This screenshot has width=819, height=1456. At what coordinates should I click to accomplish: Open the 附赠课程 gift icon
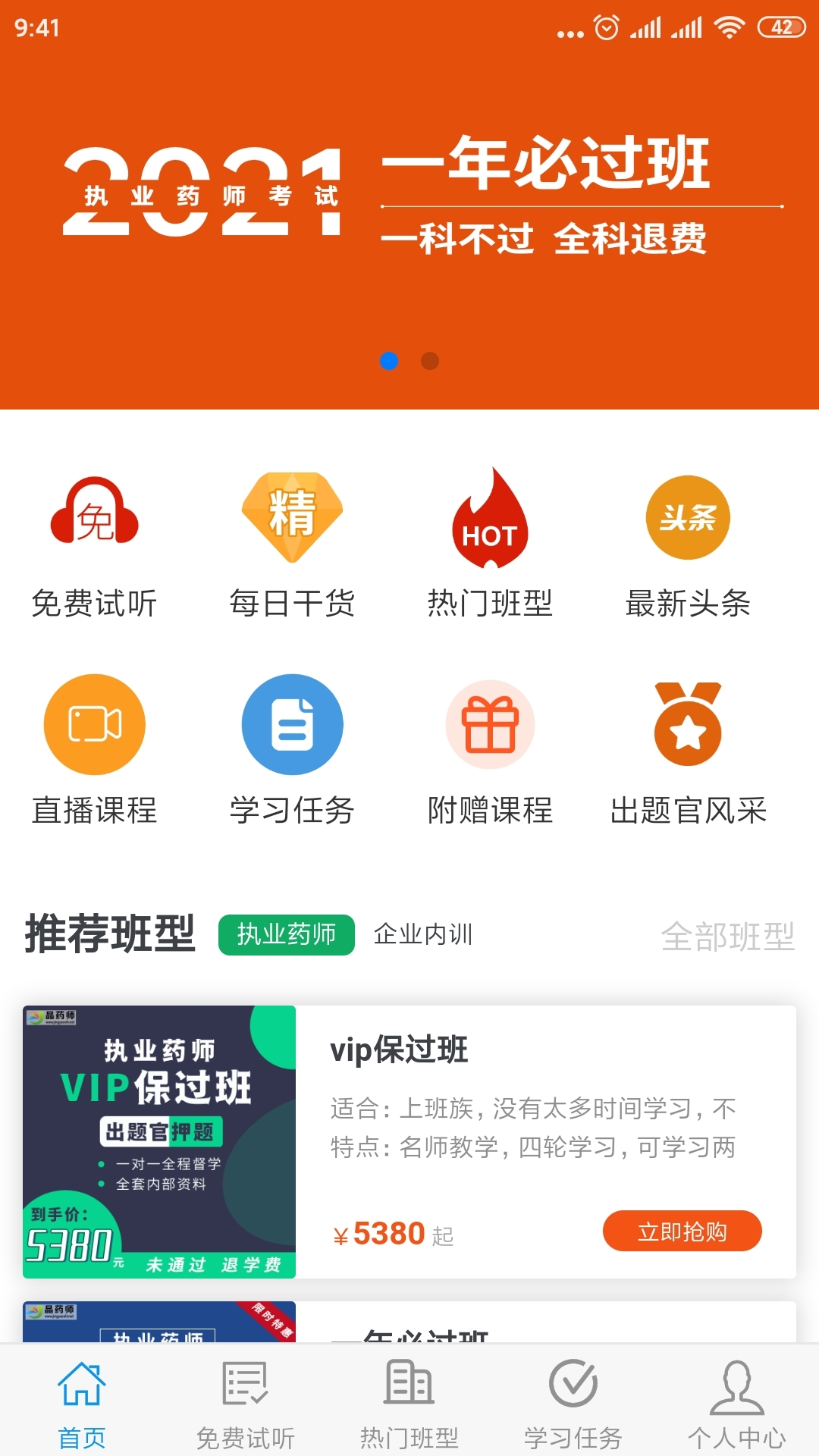tap(489, 724)
